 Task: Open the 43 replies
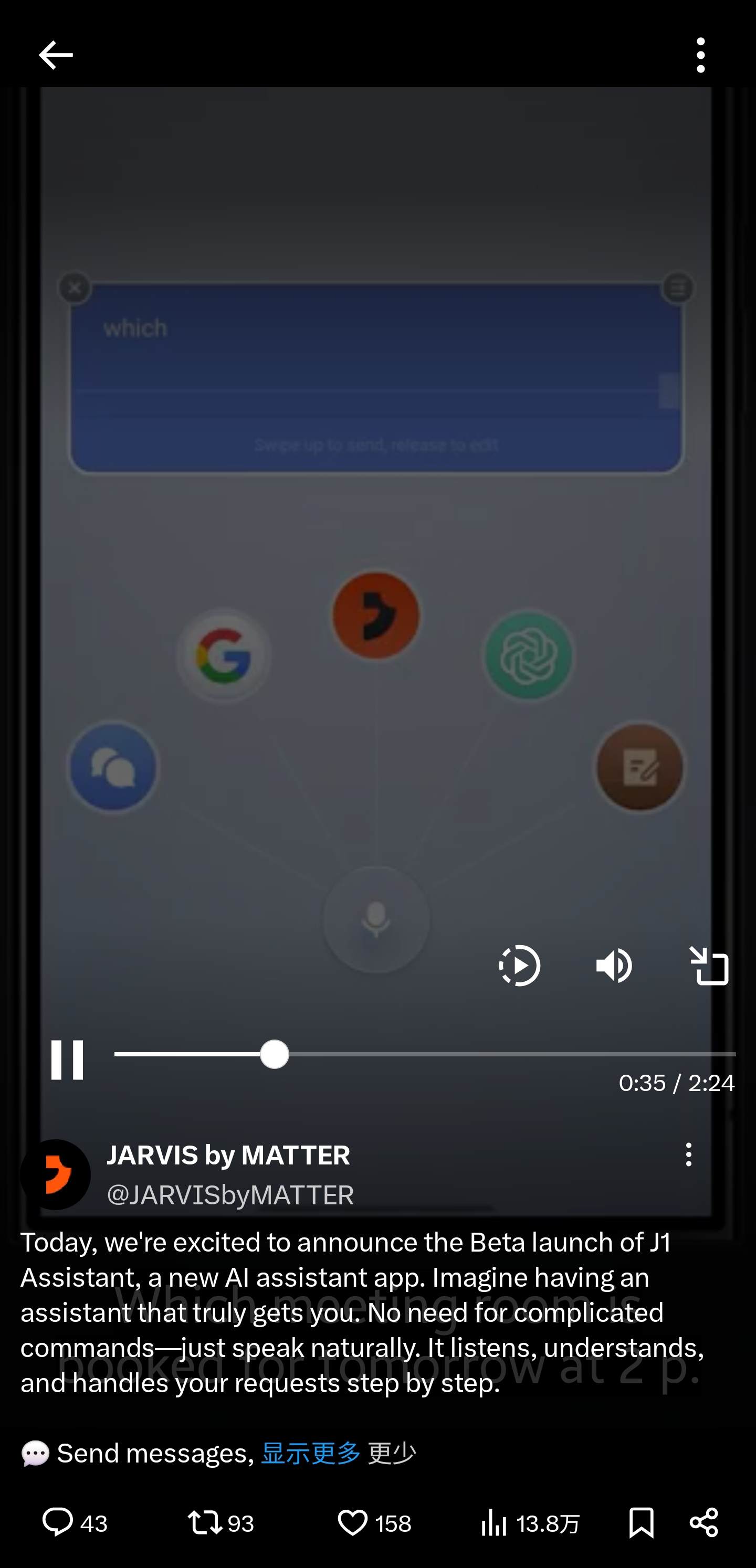pyautogui.click(x=75, y=1523)
